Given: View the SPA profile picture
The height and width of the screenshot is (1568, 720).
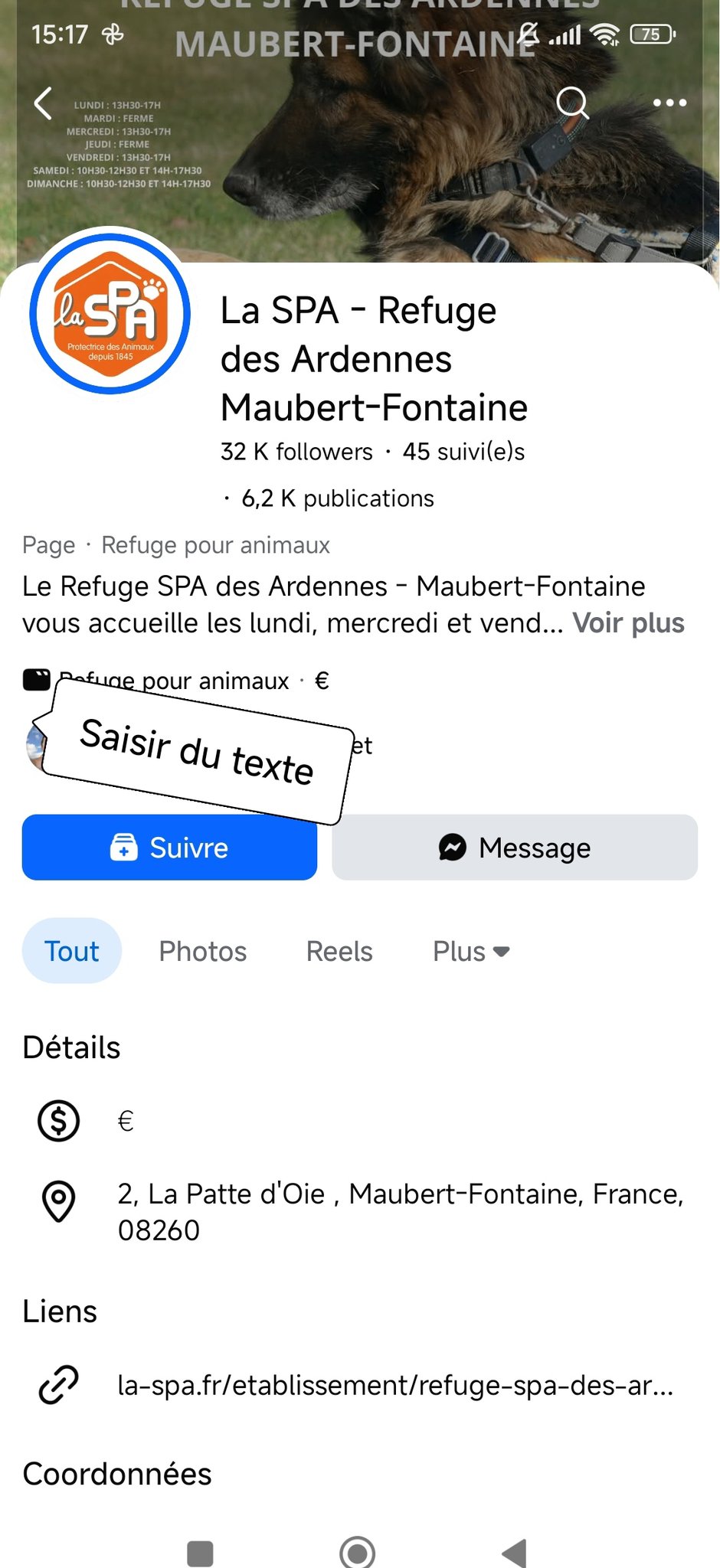Looking at the screenshot, I should (110, 314).
